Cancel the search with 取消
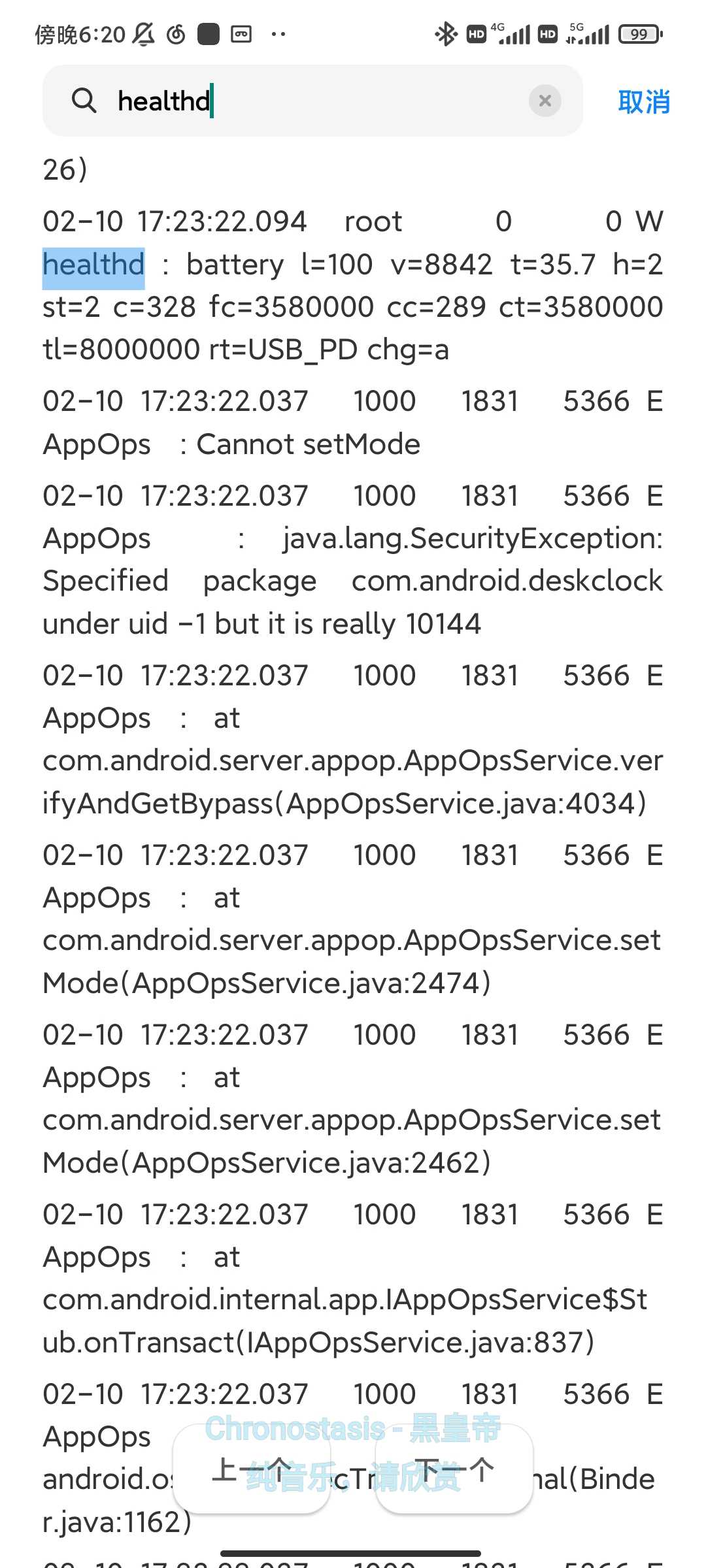This screenshot has width=706, height=1568. coord(644,102)
